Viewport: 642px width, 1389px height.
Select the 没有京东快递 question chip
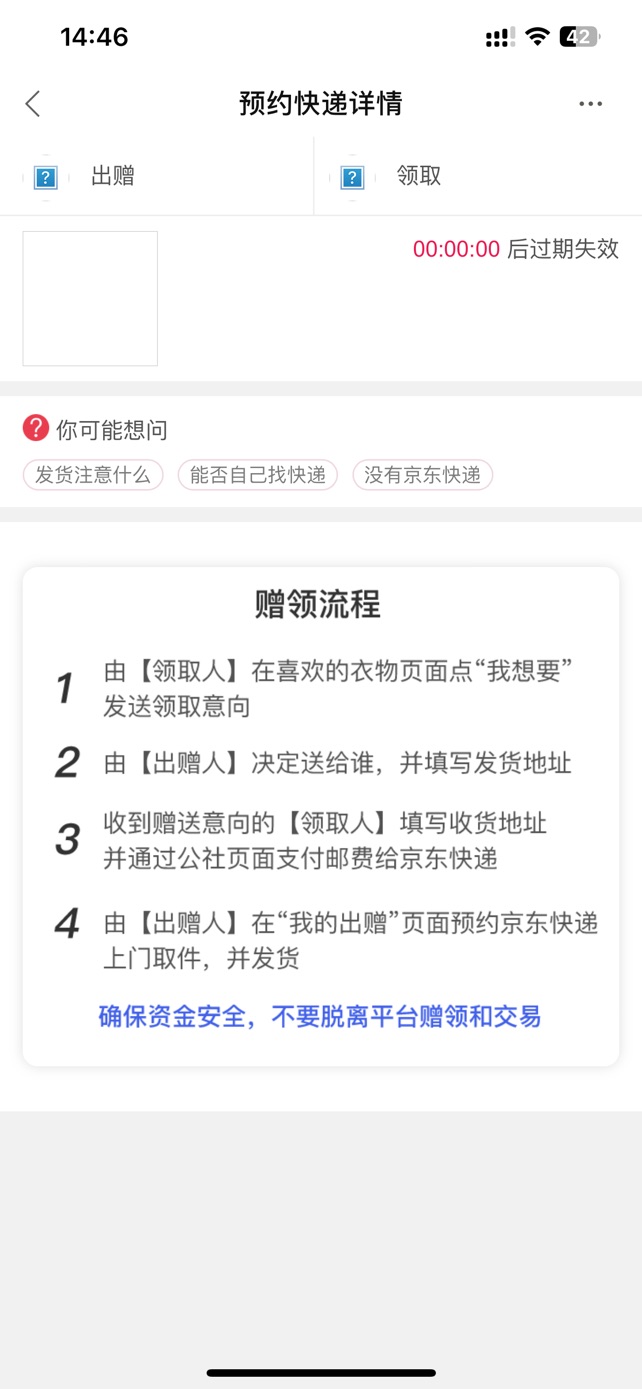[423, 475]
